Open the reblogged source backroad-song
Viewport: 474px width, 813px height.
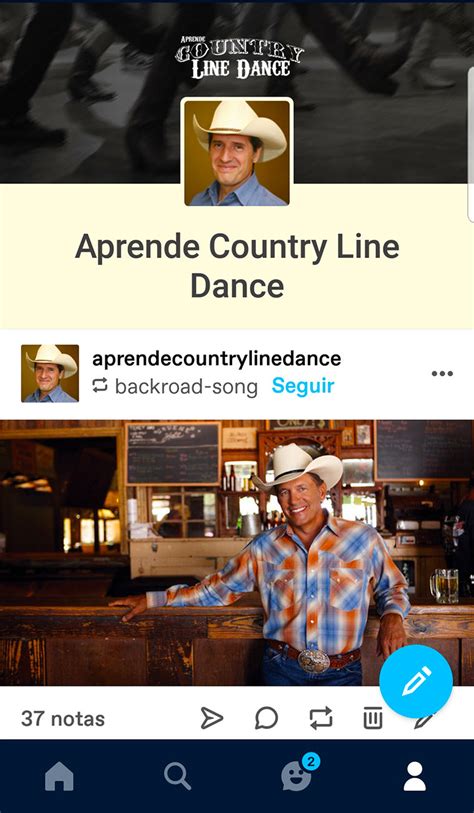point(186,386)
